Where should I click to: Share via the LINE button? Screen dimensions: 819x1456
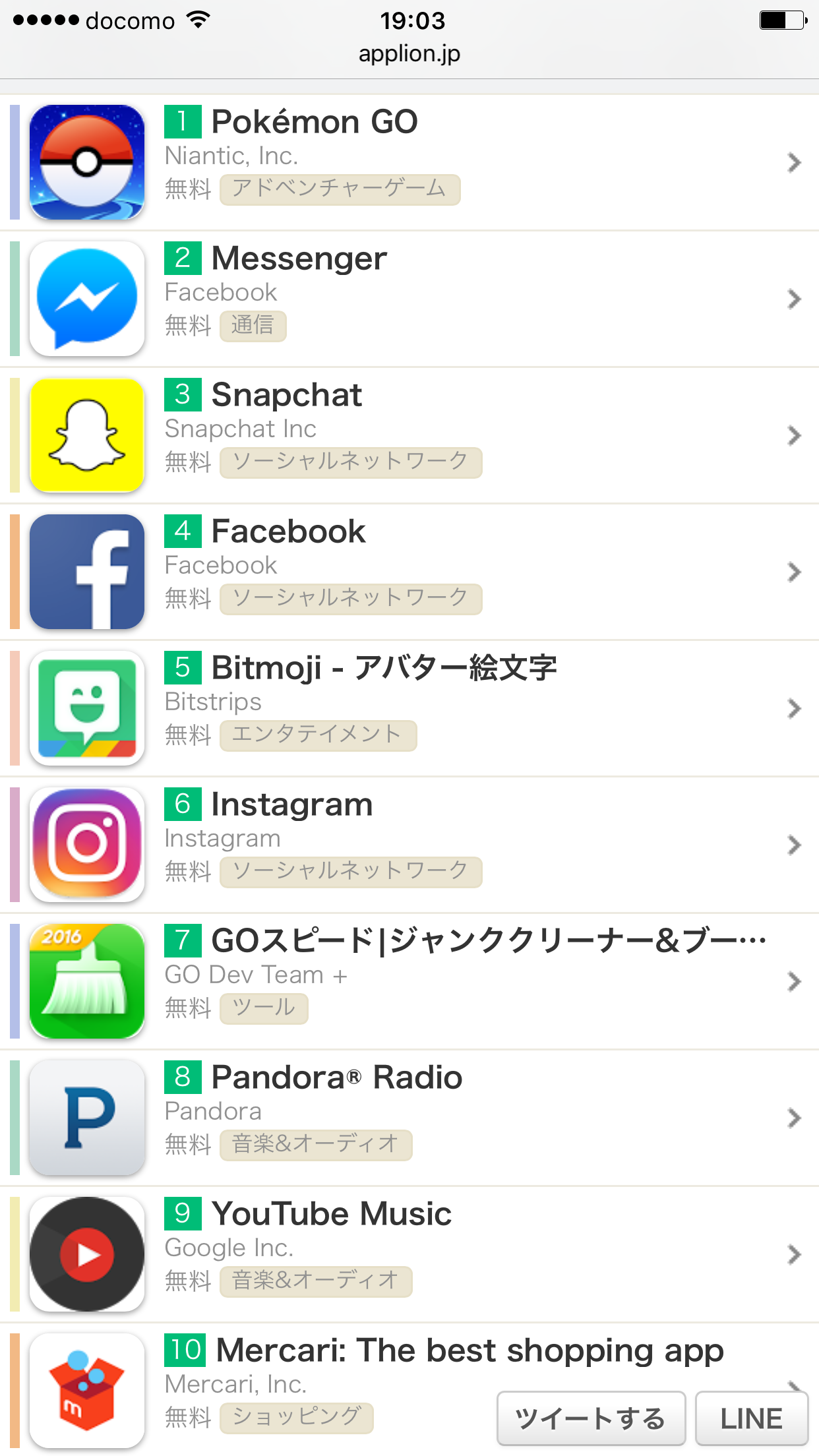[752, 1418]
